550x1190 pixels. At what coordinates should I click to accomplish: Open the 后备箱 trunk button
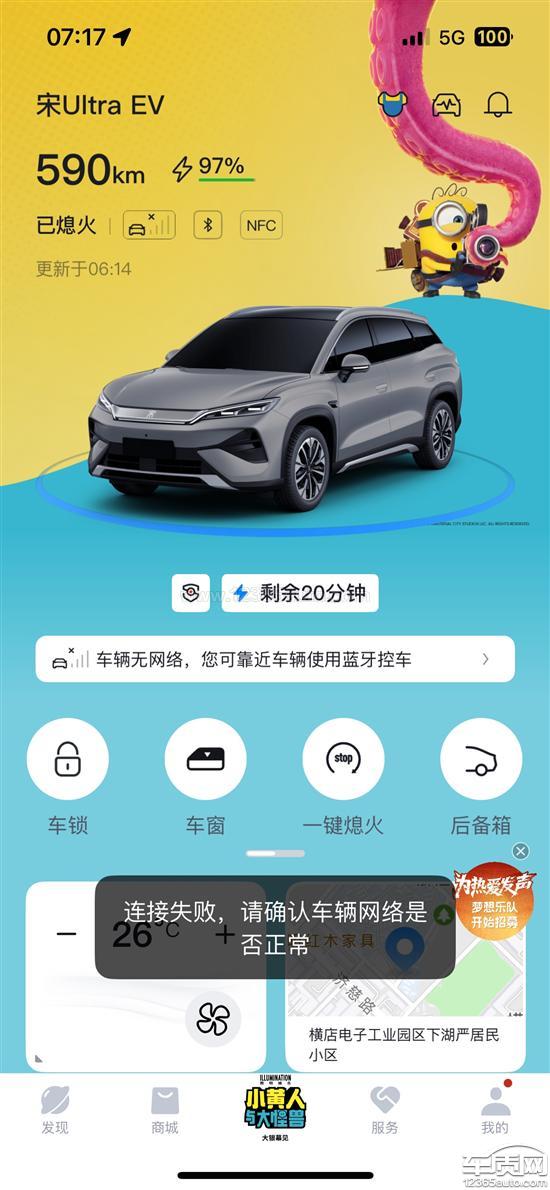tap(481, 759)
